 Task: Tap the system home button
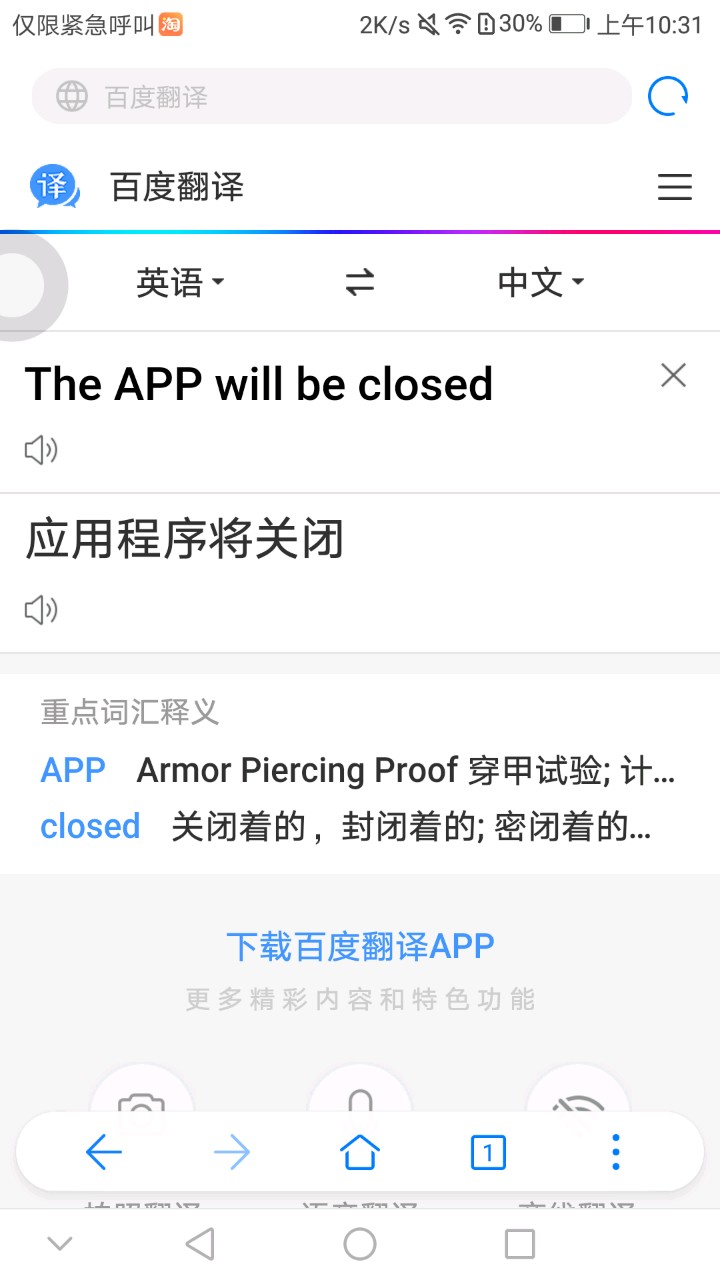click(x=360, y=1244)
